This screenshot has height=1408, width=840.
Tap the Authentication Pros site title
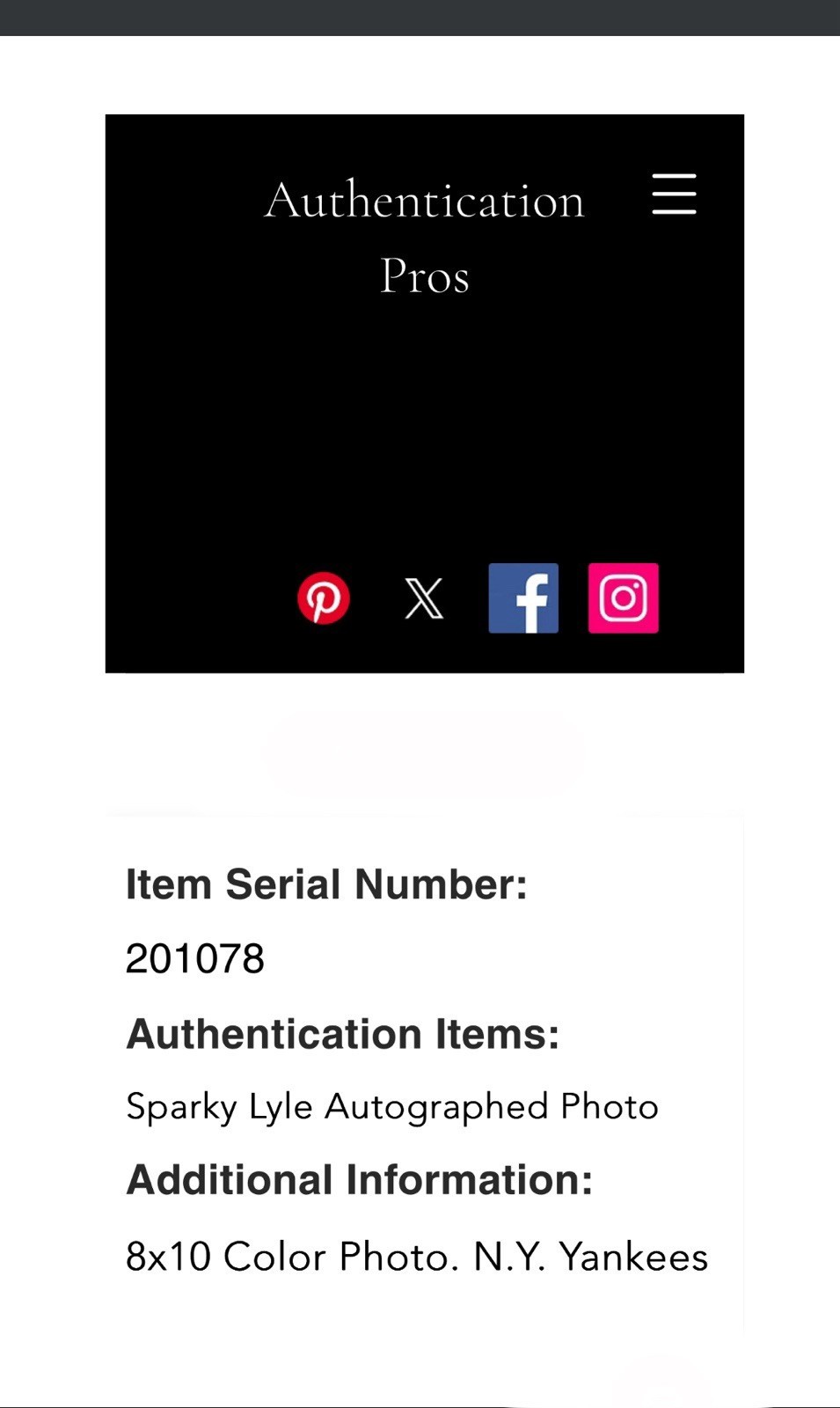tap(425, 237)
